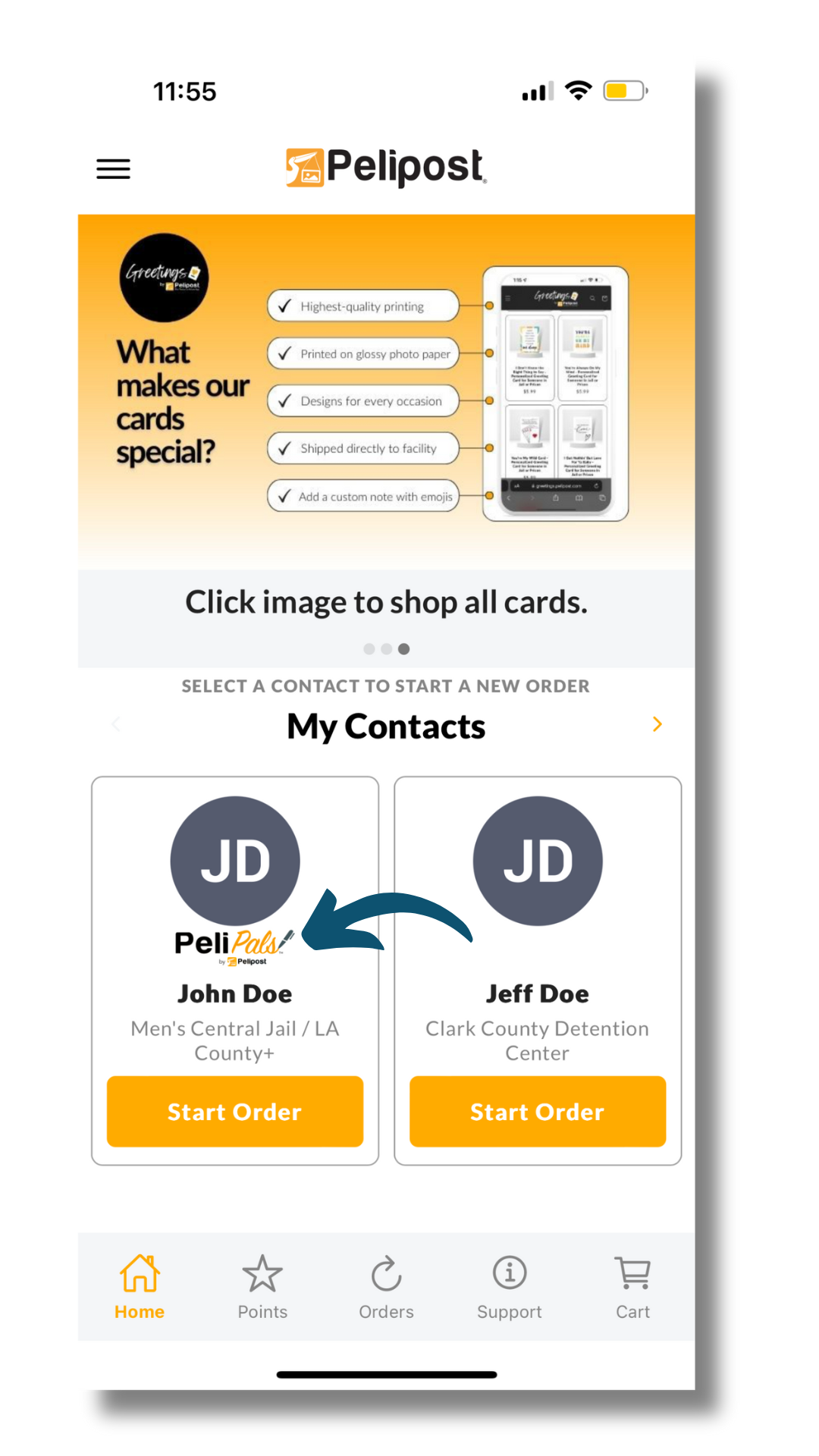
Task: Show next contacts with right chevron
Action: pyautogui.click(x=657, y=724)
